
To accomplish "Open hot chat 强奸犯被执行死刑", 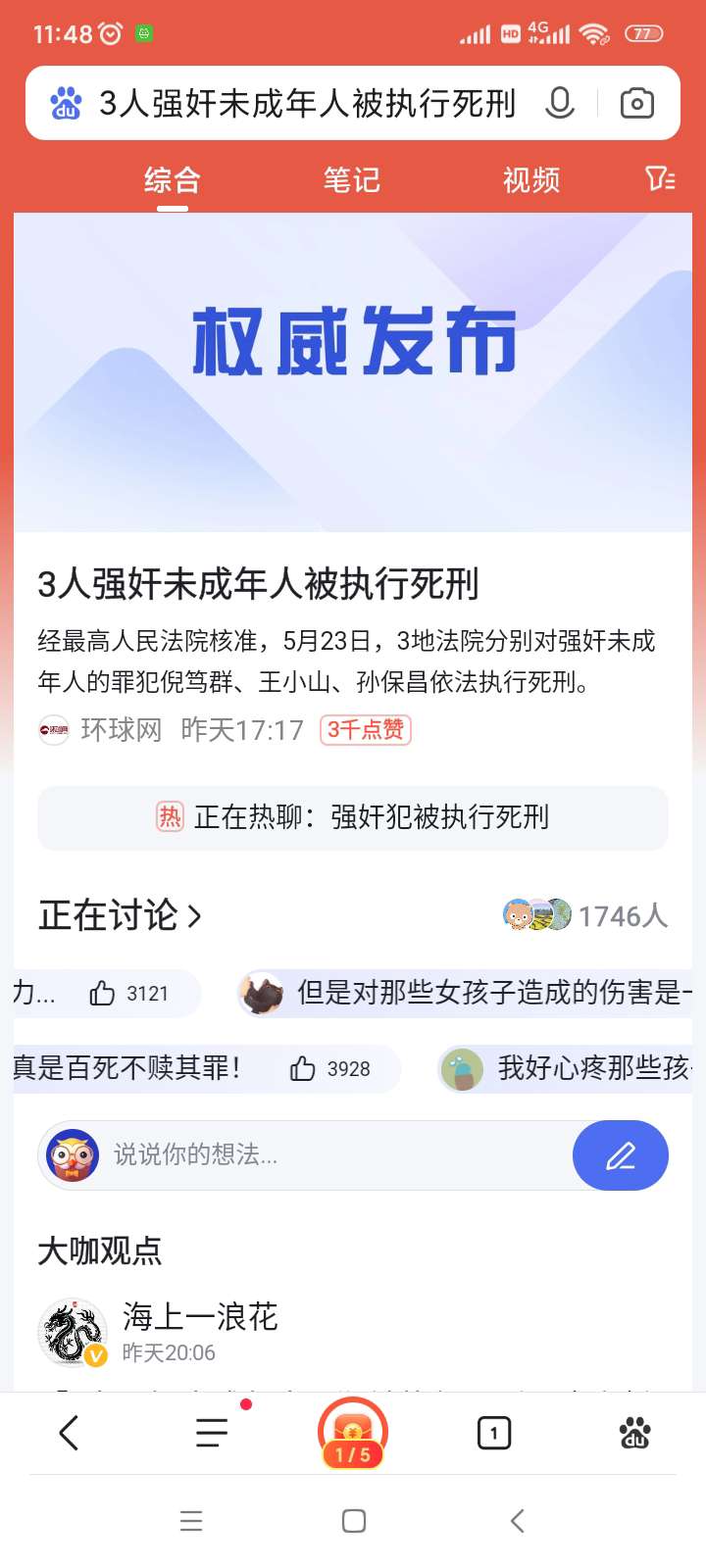I will coord(353,817).
